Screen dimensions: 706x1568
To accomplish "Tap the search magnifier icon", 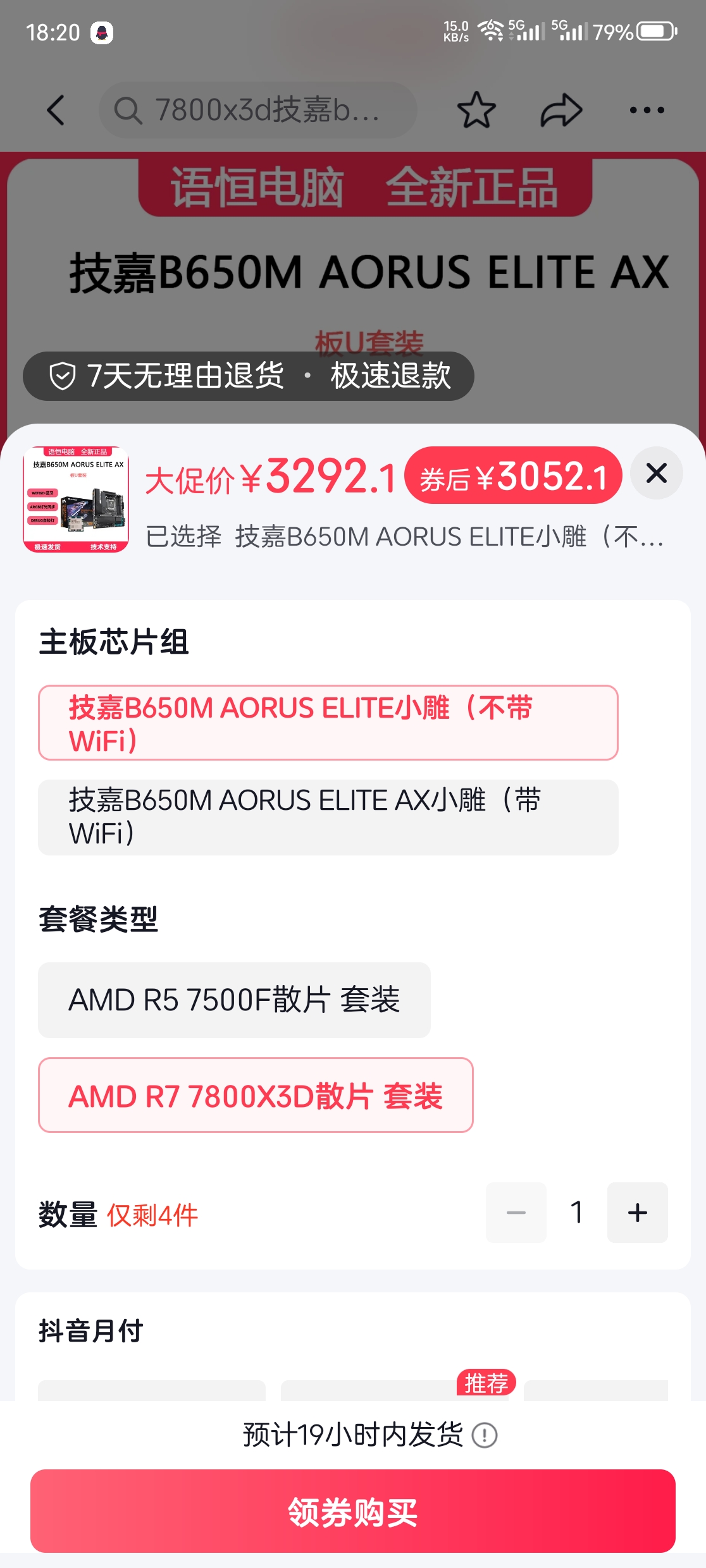I will 131,109.
